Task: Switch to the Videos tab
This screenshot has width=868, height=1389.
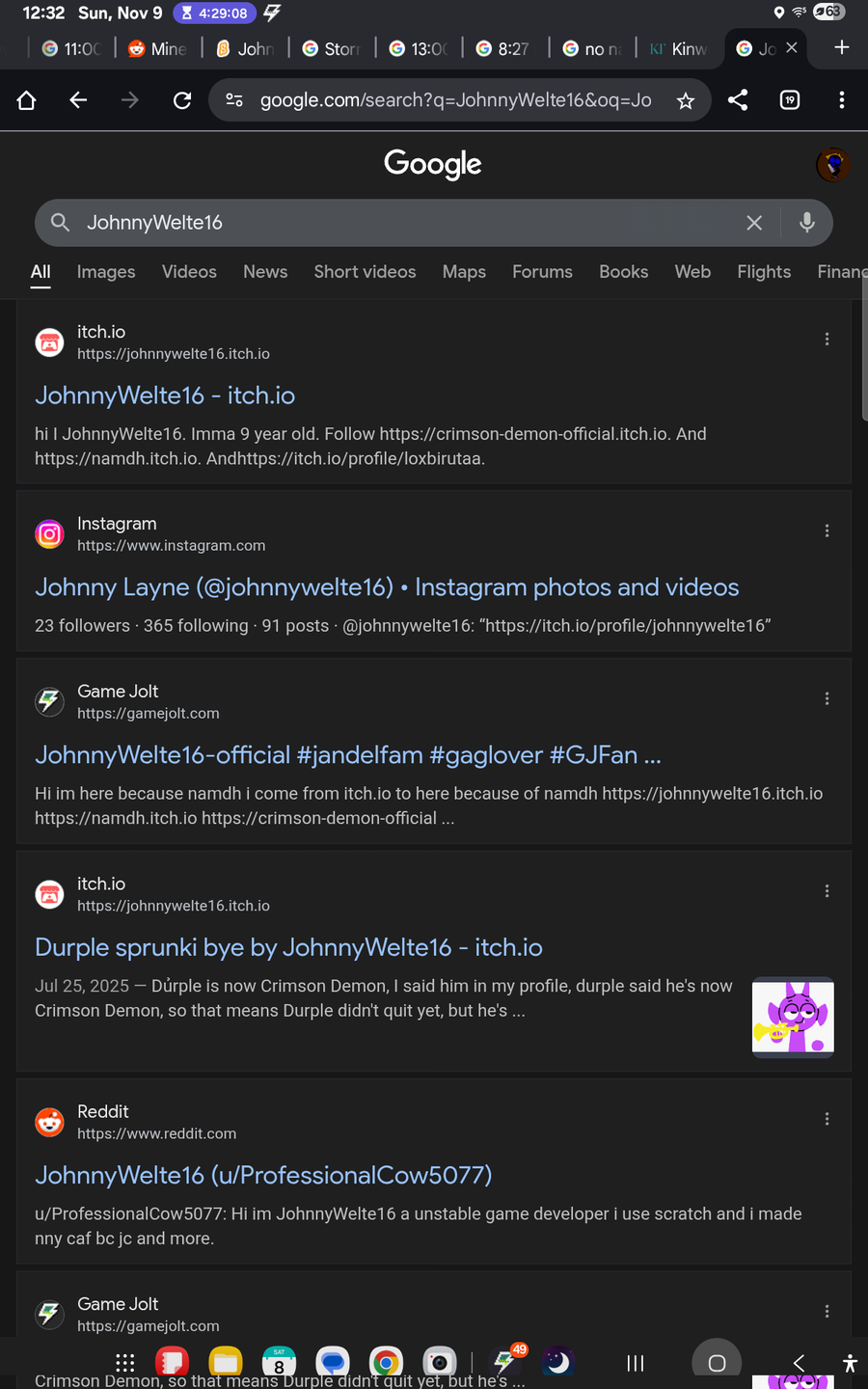Action: (x=189, y=272)
